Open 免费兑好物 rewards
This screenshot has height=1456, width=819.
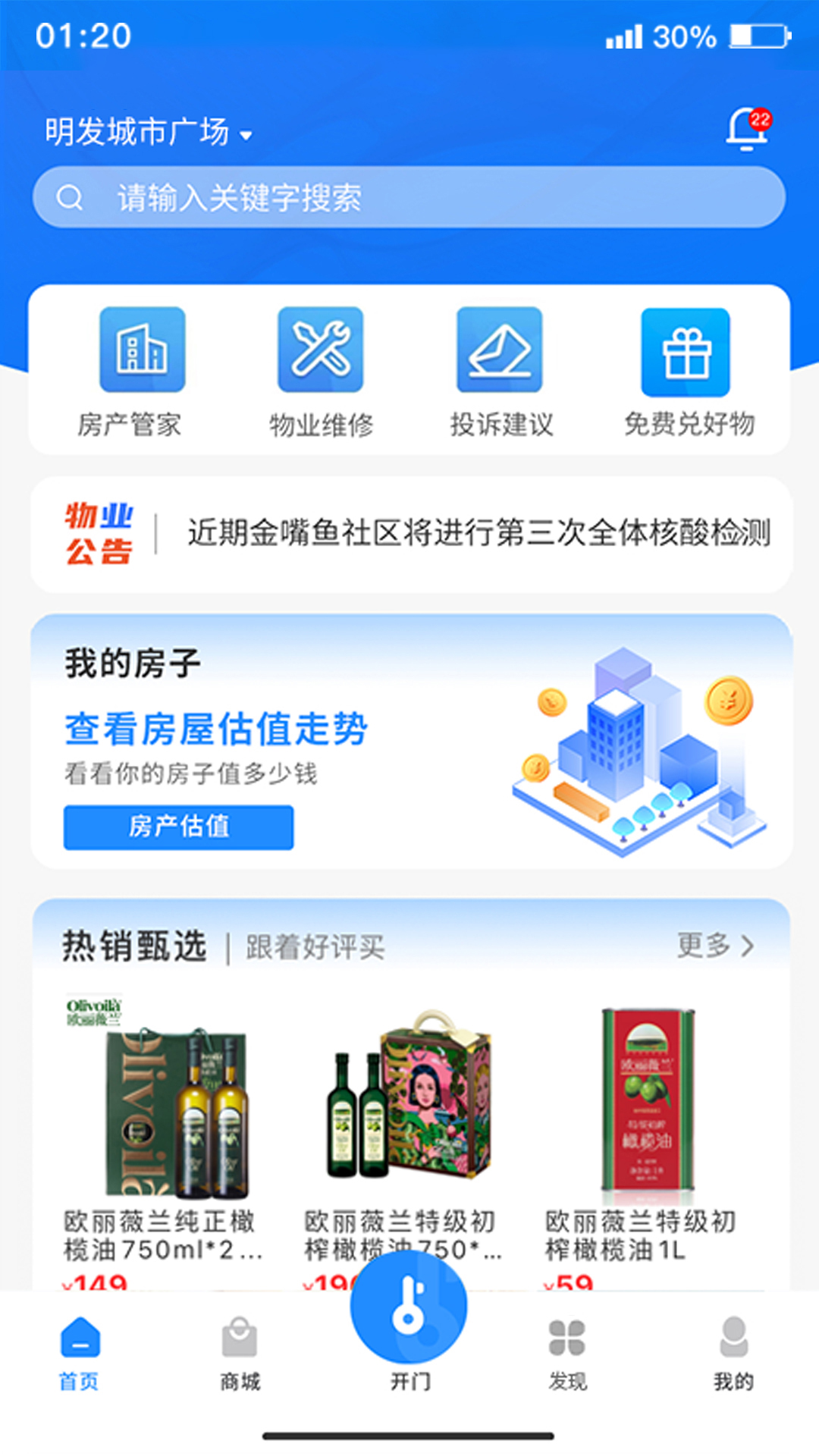(687, 372)
